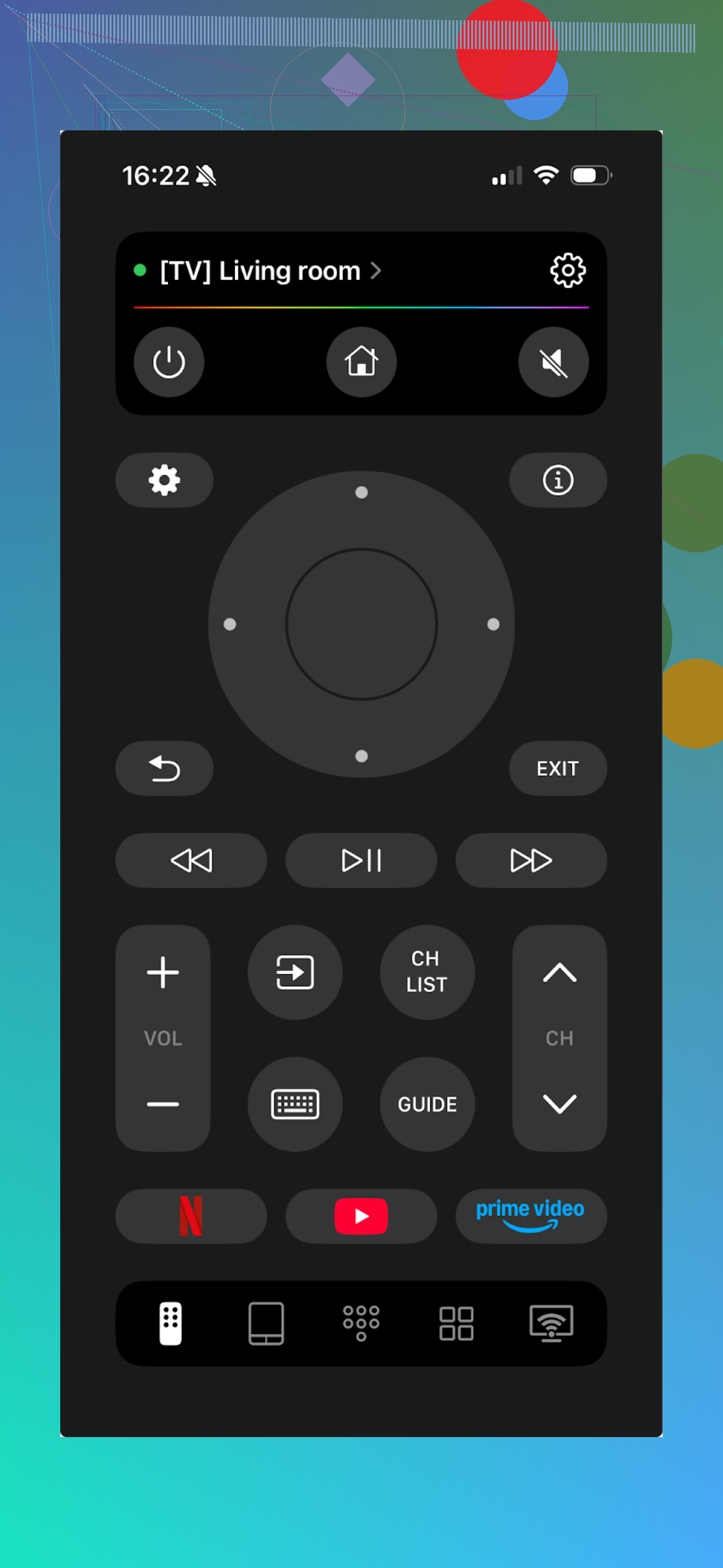Launch Netflix on the TV
723x1568 pixels.
[191, 1216]
